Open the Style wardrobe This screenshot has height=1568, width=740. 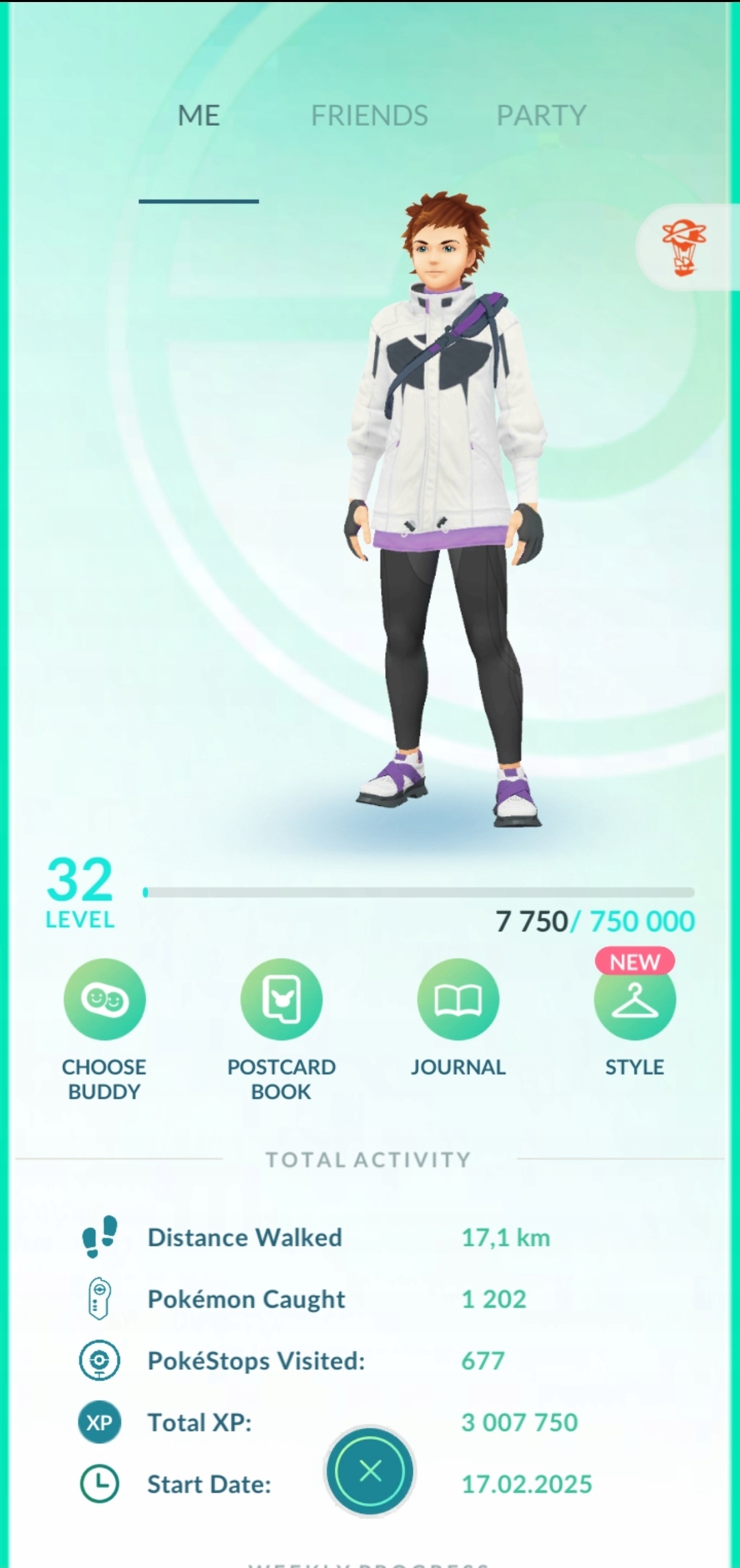click(634, 1001)
